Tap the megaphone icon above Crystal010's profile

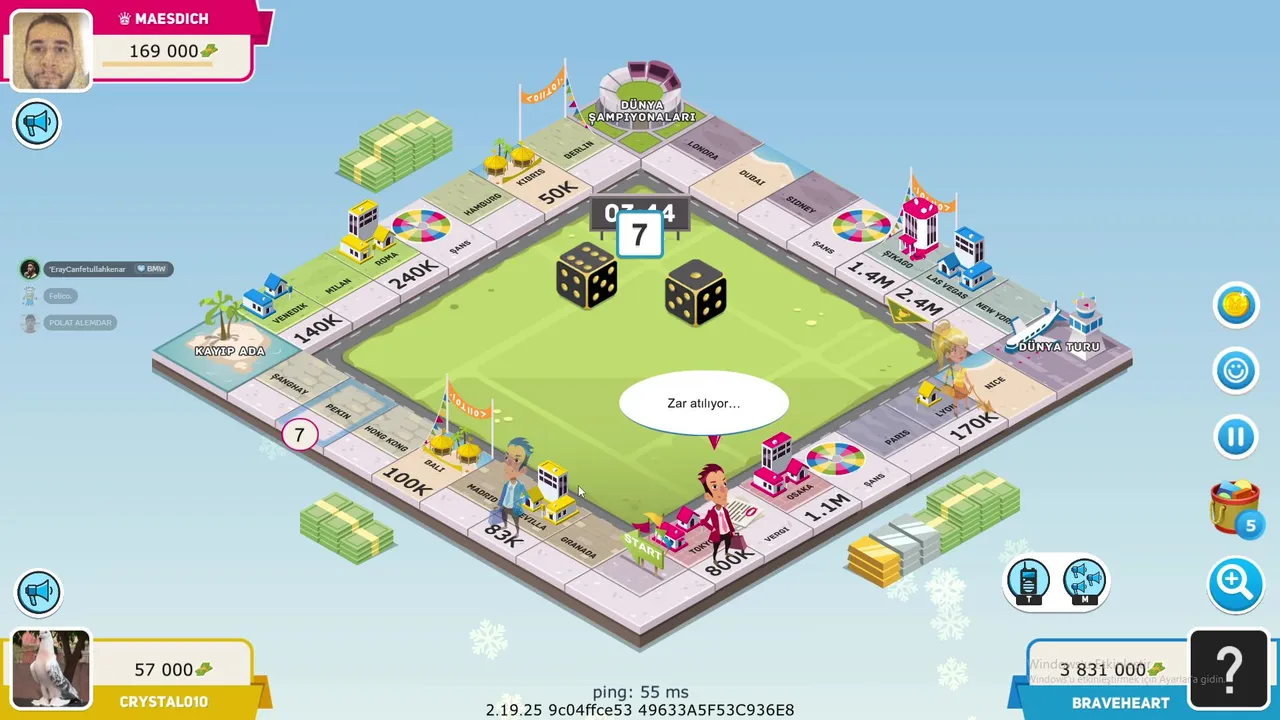pyautogui.click(x=38, y=592)
